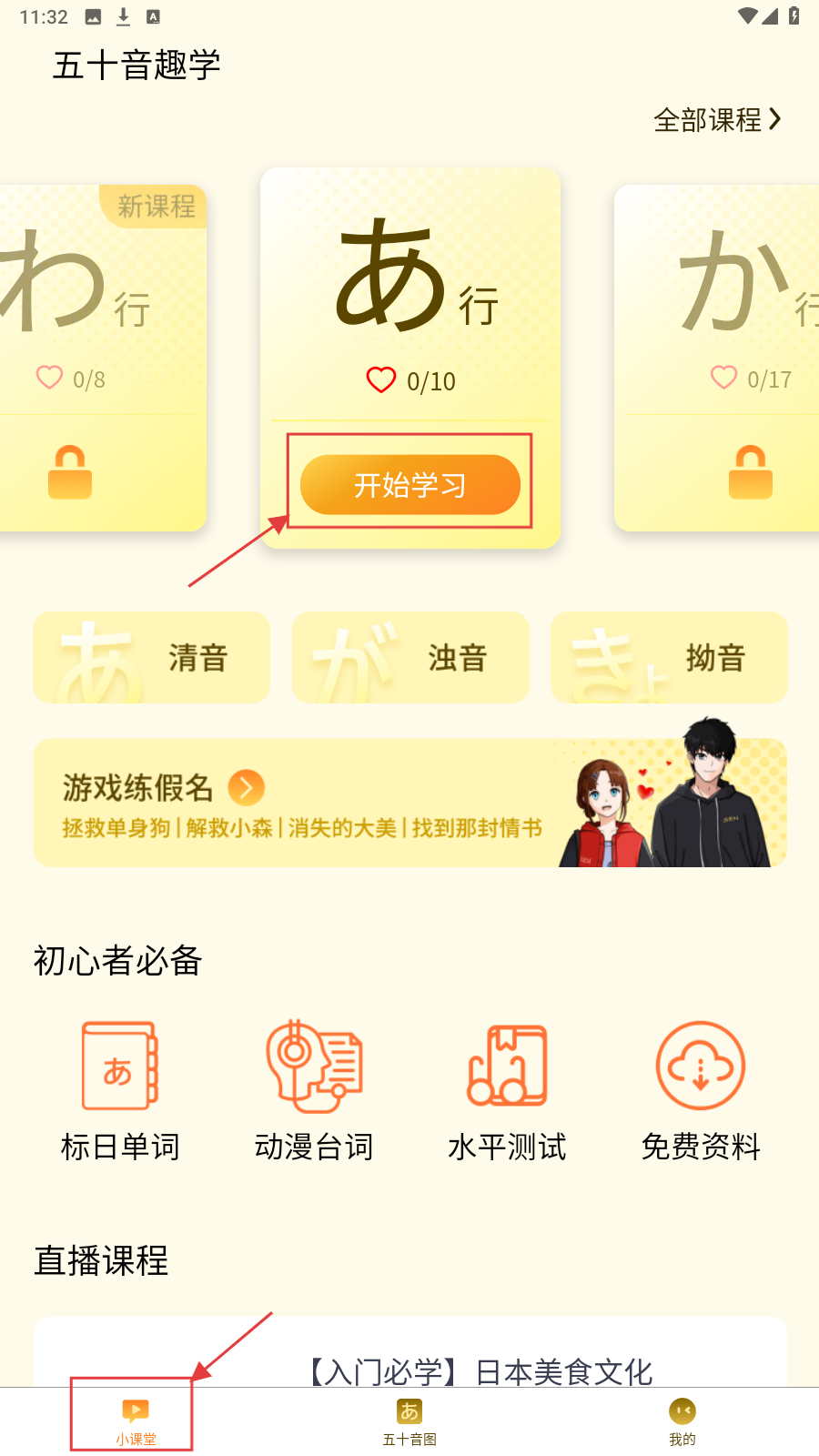Image resolution: width=819 pixels, height=1456 pixels.
Task: Switch to the 五十音图 tab
Action: tap(409, 1421)
